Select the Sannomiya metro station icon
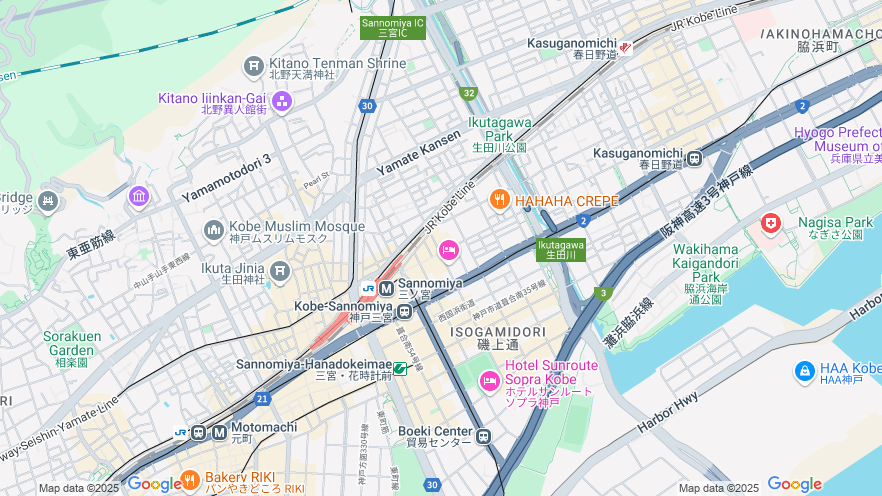The image size is (882, 496). 386,288
